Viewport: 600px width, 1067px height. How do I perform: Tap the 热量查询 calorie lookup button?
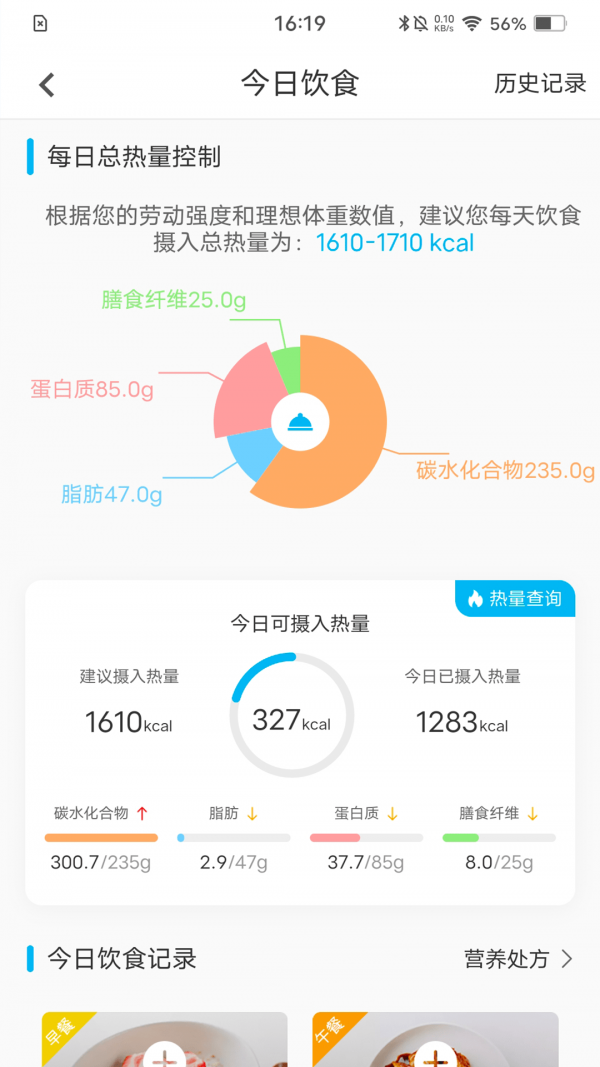(x=516, y=599)
